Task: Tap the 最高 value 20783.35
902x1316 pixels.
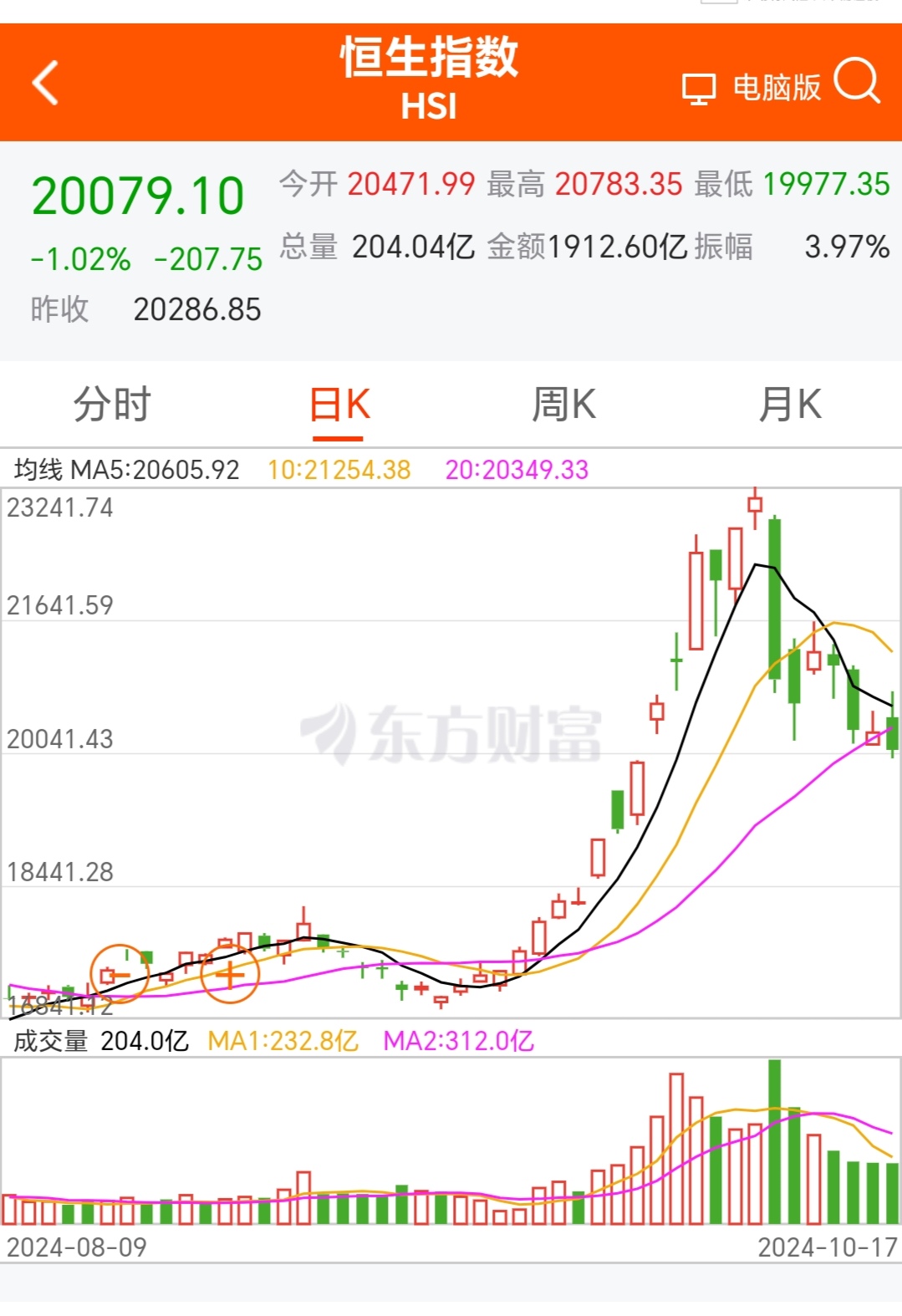Action: click(619, 187)
